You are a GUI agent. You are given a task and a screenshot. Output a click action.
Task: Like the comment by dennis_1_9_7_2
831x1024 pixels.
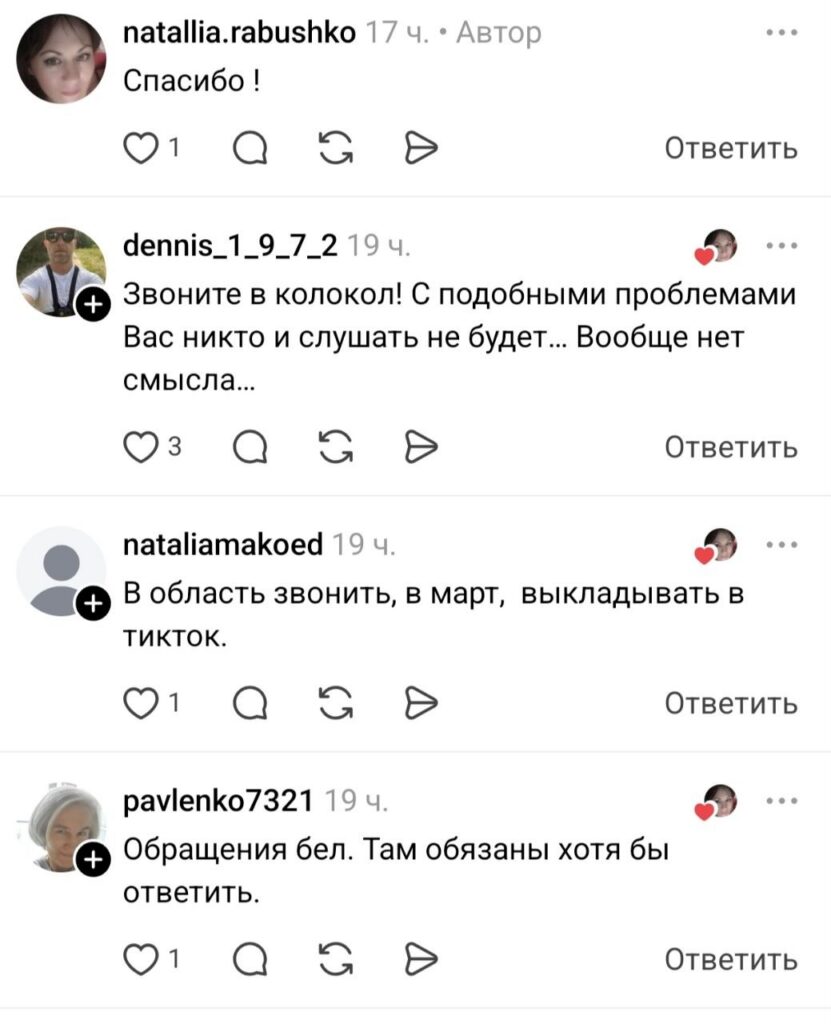point(138,446)
